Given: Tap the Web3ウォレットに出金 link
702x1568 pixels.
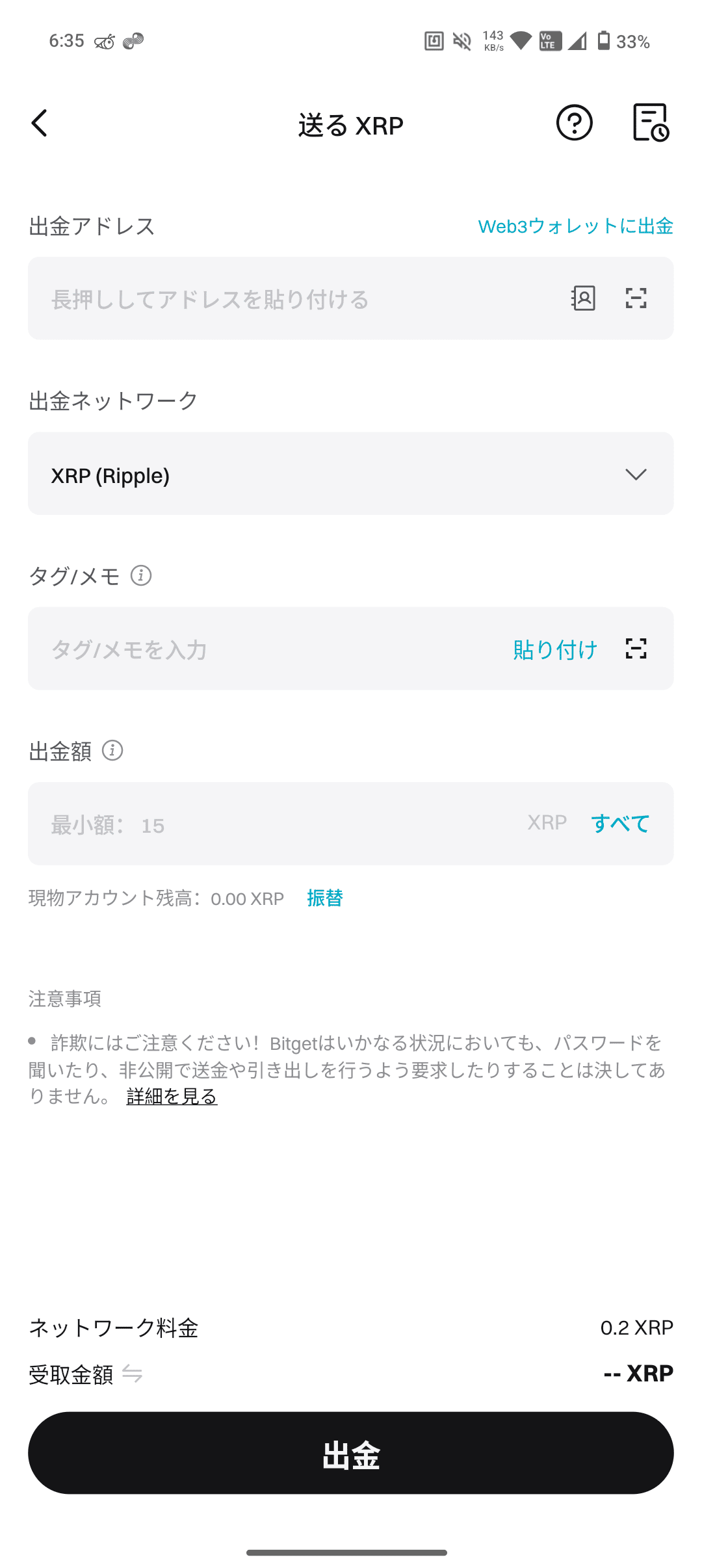Looking at the screenshot, I should (575, 226).
